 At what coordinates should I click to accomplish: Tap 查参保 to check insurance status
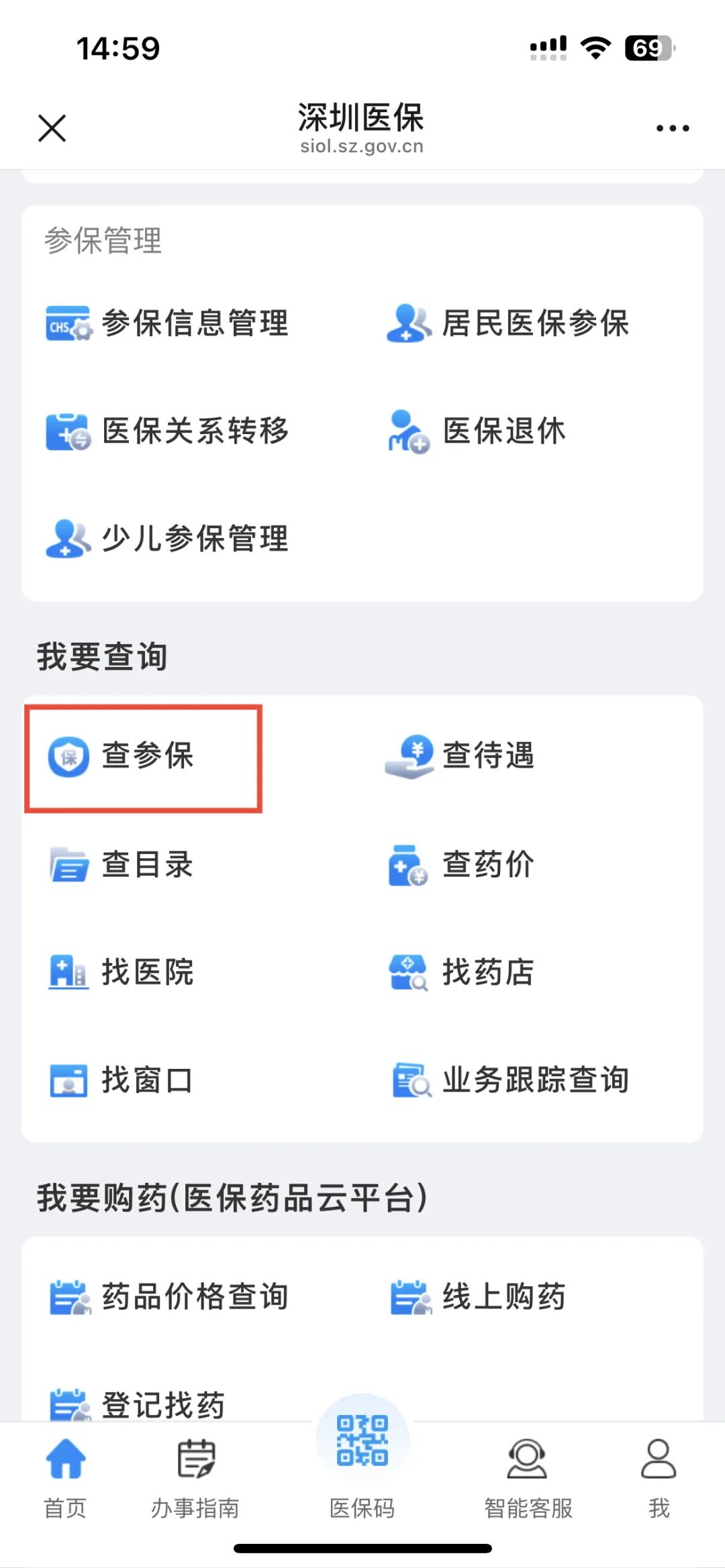pos(143,757)
